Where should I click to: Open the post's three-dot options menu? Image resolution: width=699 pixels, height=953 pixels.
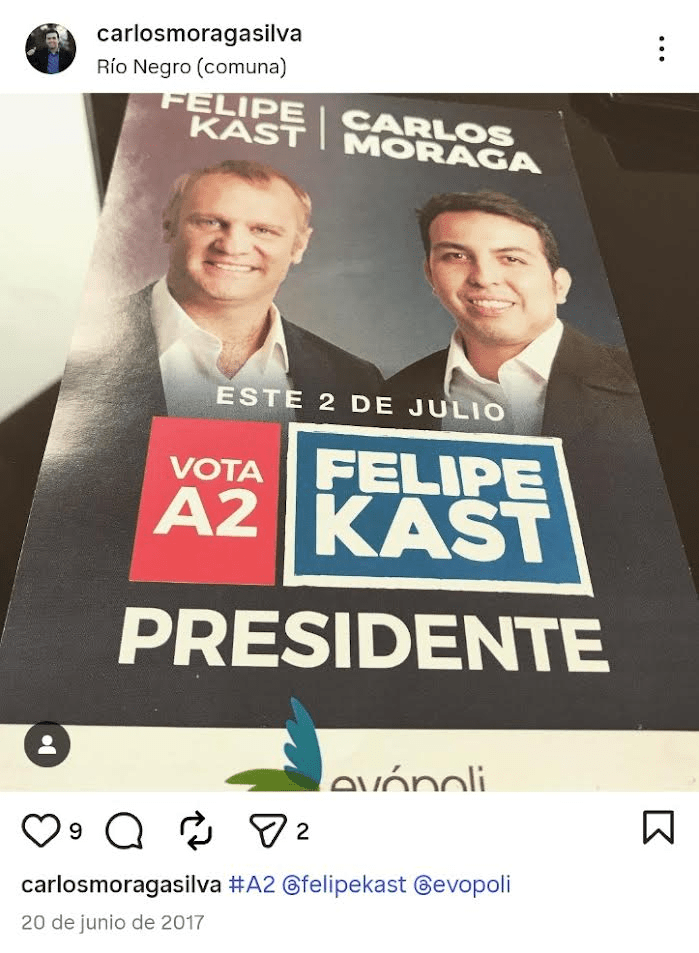[x=661, y=49]
